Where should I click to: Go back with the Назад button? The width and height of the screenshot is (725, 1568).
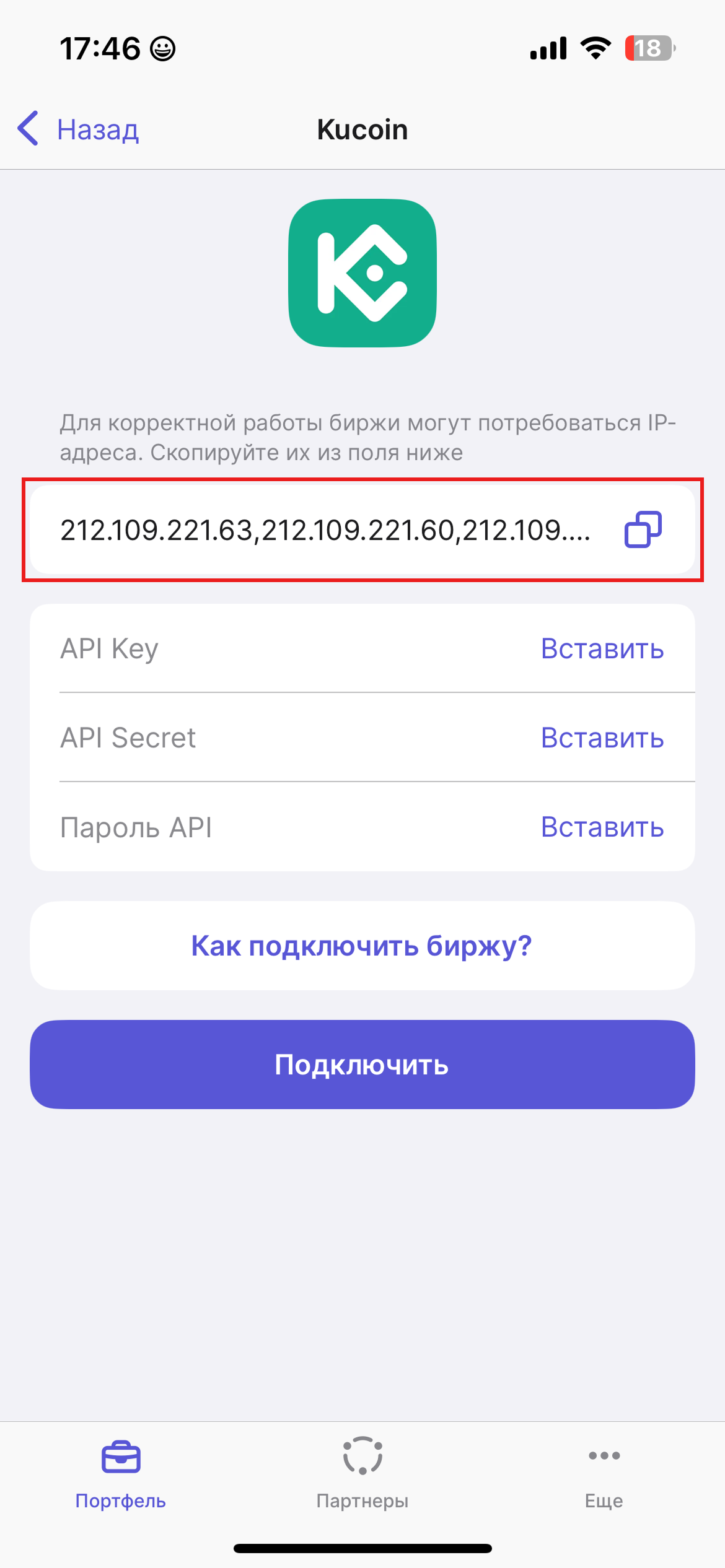79,129
